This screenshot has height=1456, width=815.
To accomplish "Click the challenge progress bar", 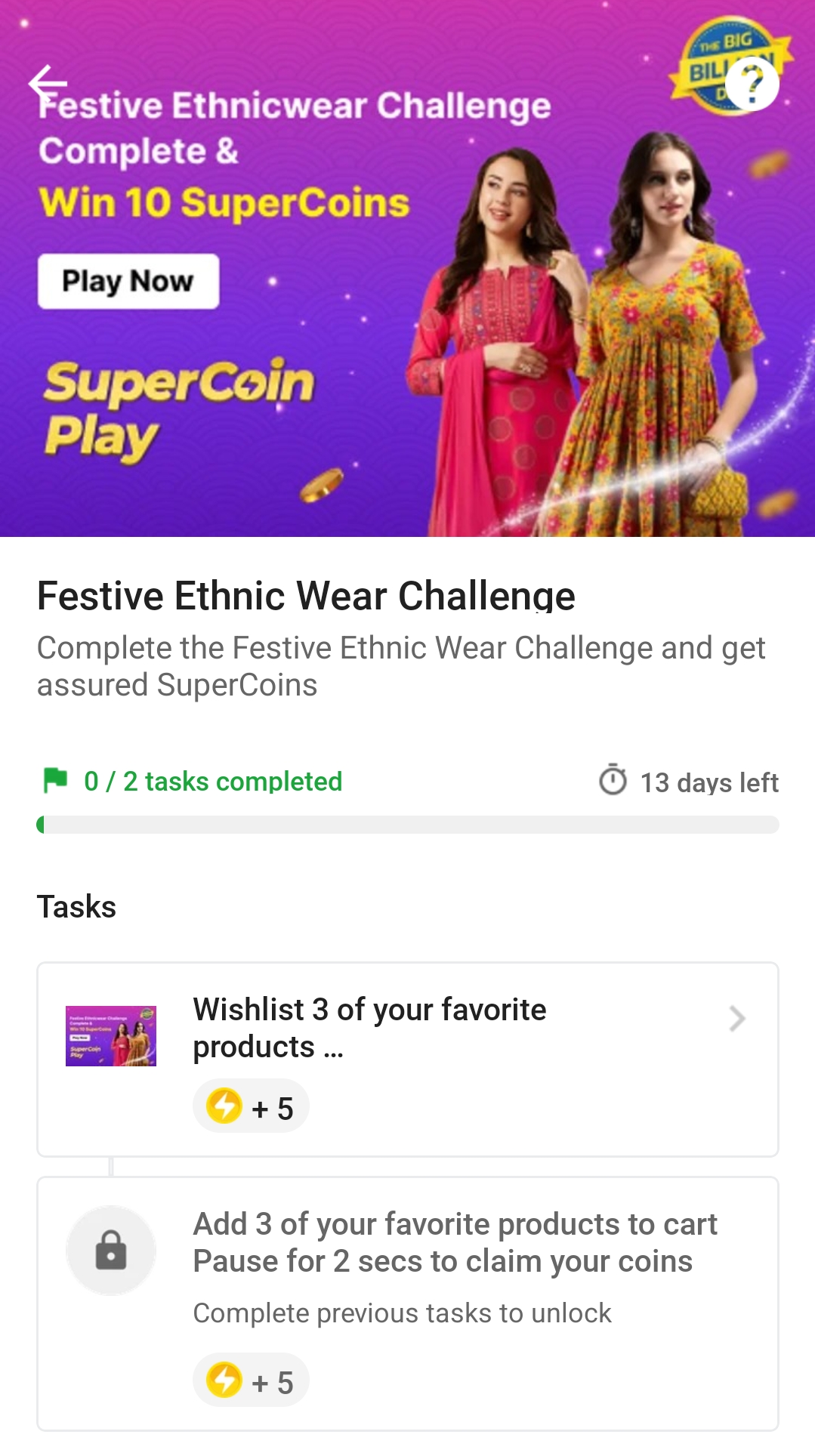I will (408, 825).
